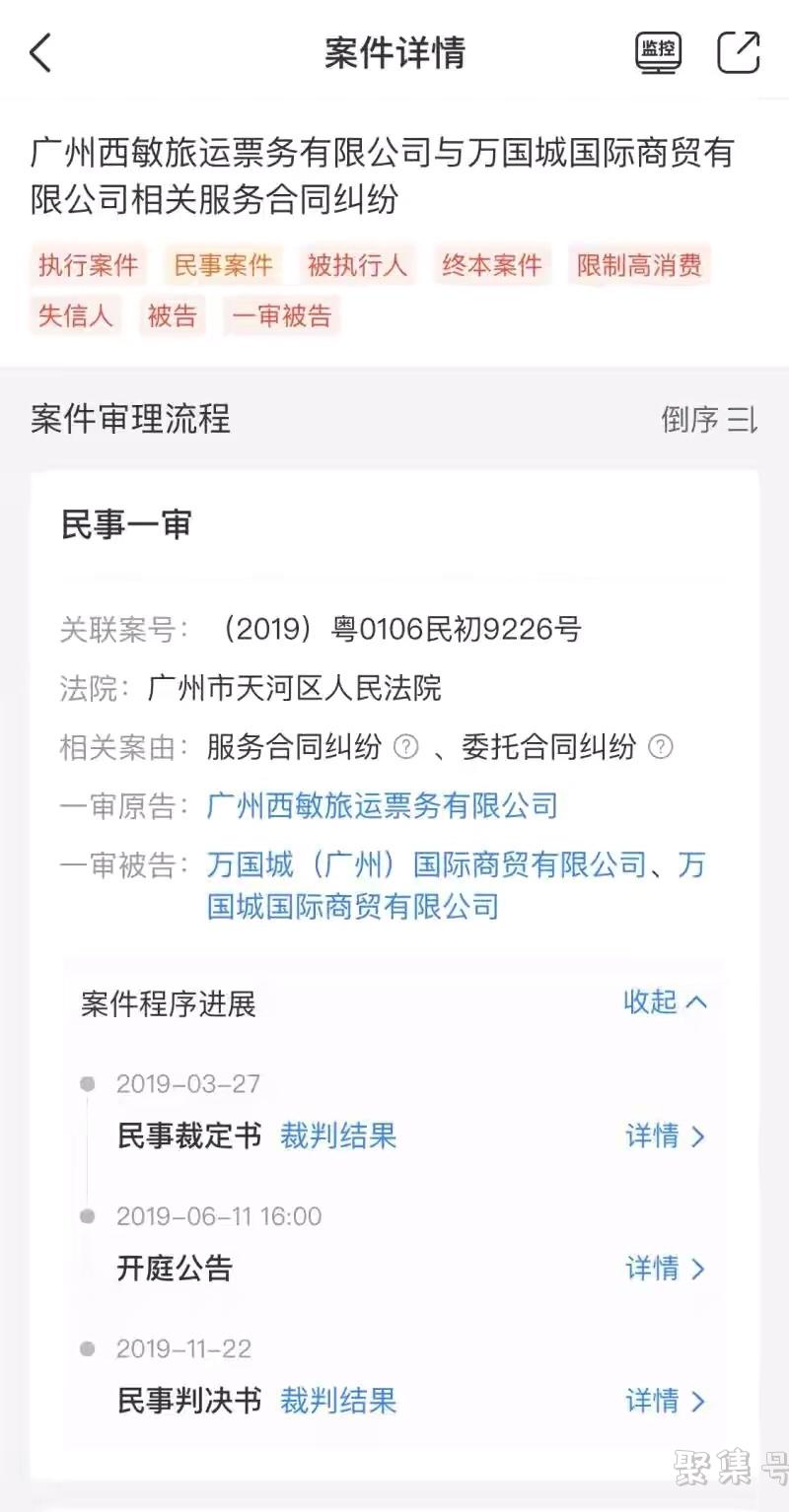The width and height of the screenshot is (789, 1512).
Task: Open the 广州西敏旅运票务有限公司 plaintiff link
Action: 382,805
